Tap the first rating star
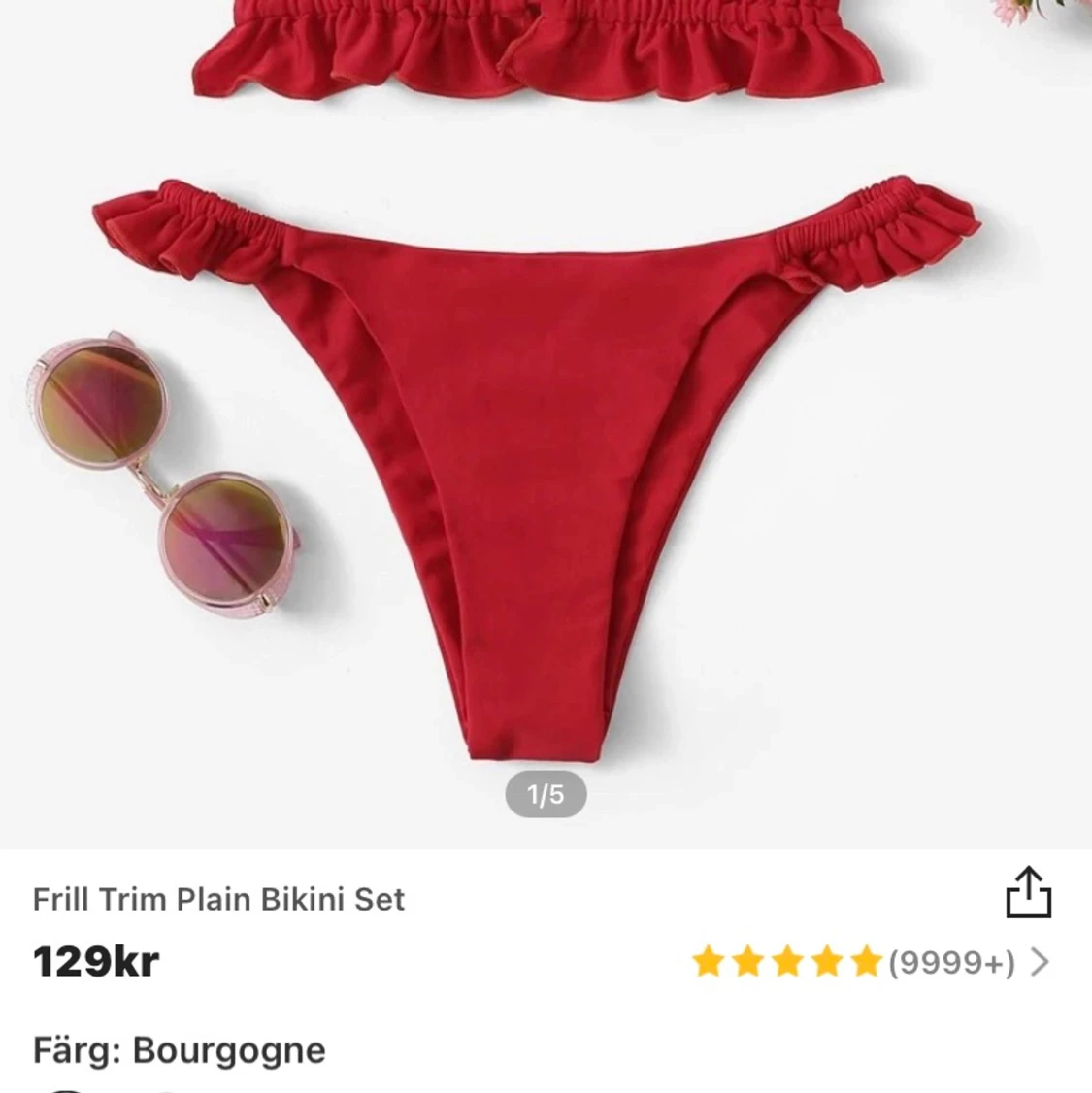This screenshot has width=1092, height=1093. (x=707, y=963)
